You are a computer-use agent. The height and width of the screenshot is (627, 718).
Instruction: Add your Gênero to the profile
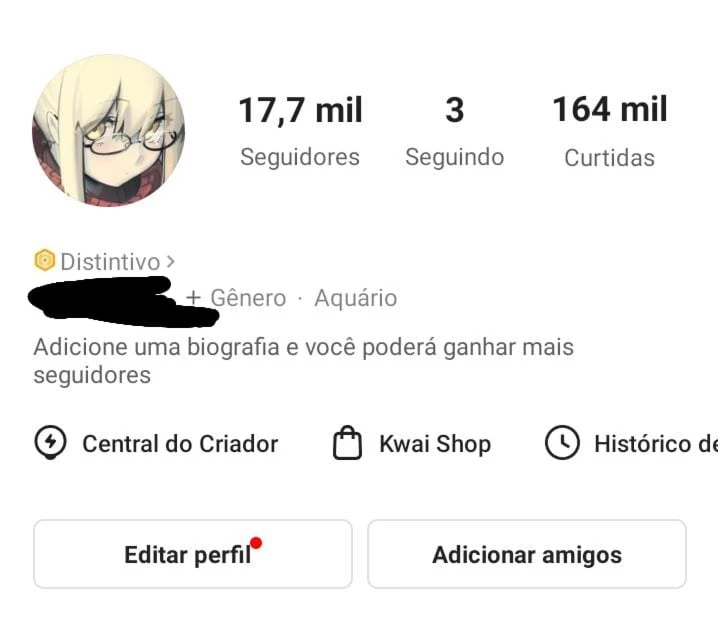coord(237,298)
